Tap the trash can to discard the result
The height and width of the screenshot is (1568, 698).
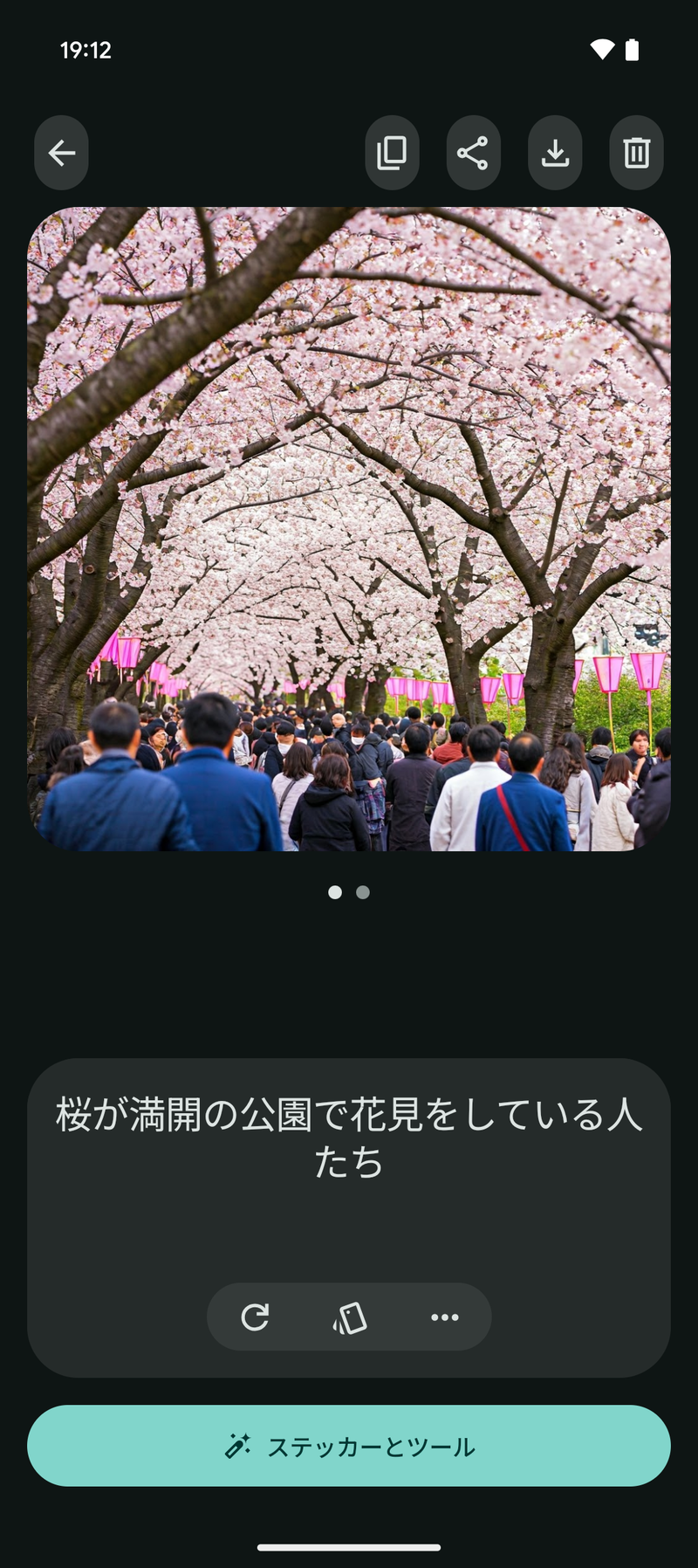click(636, 153)
